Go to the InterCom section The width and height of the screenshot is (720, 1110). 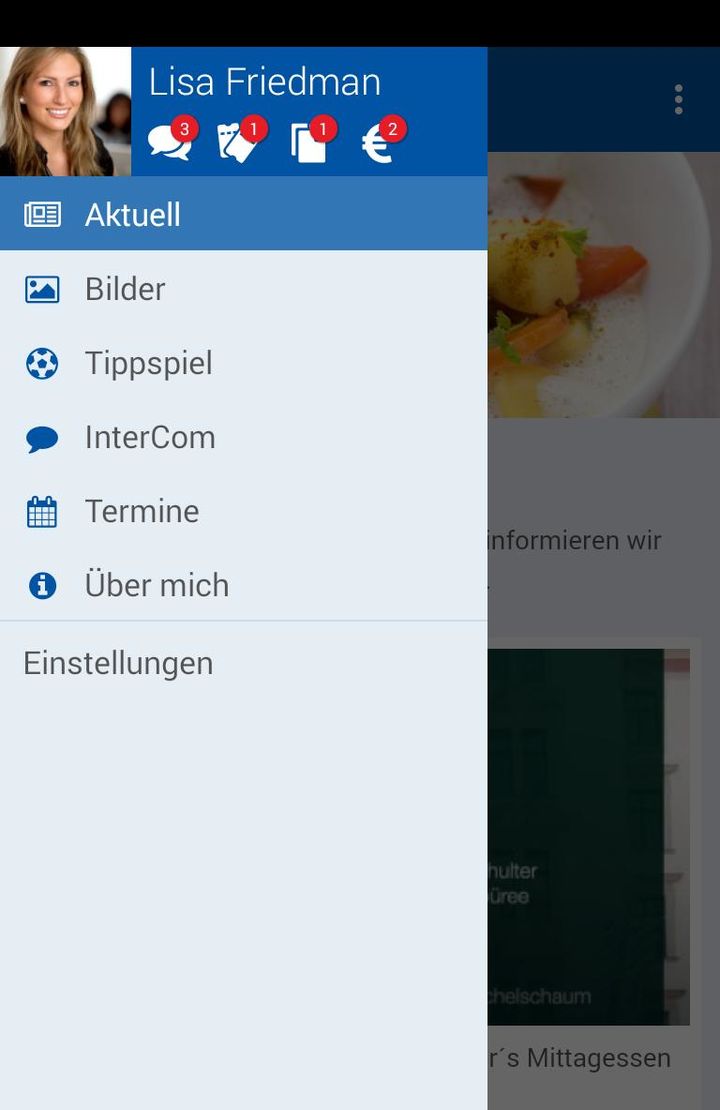151,436
